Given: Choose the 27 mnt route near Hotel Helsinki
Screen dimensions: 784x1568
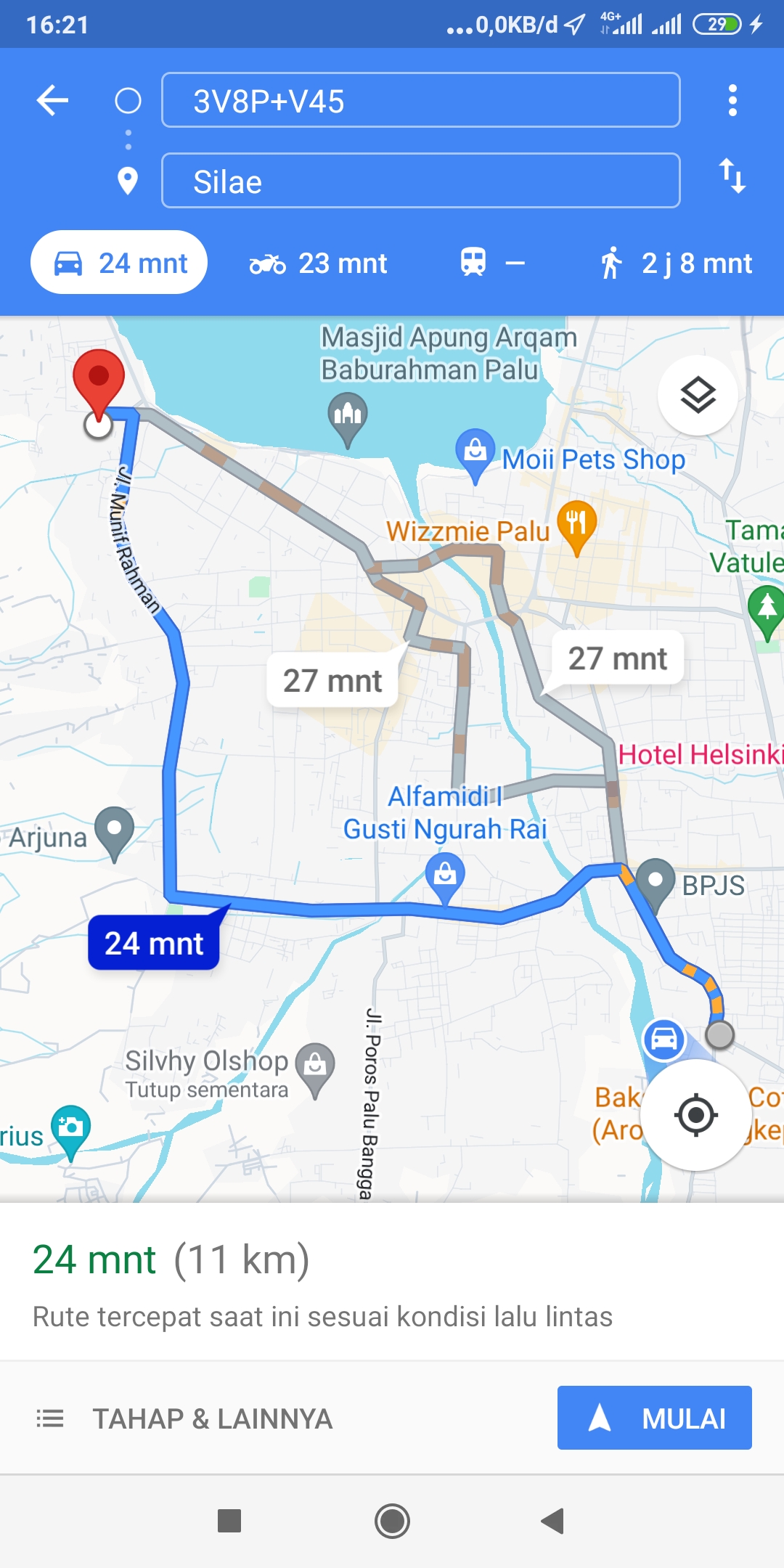Looking at the screenshot, I should 618,658.
